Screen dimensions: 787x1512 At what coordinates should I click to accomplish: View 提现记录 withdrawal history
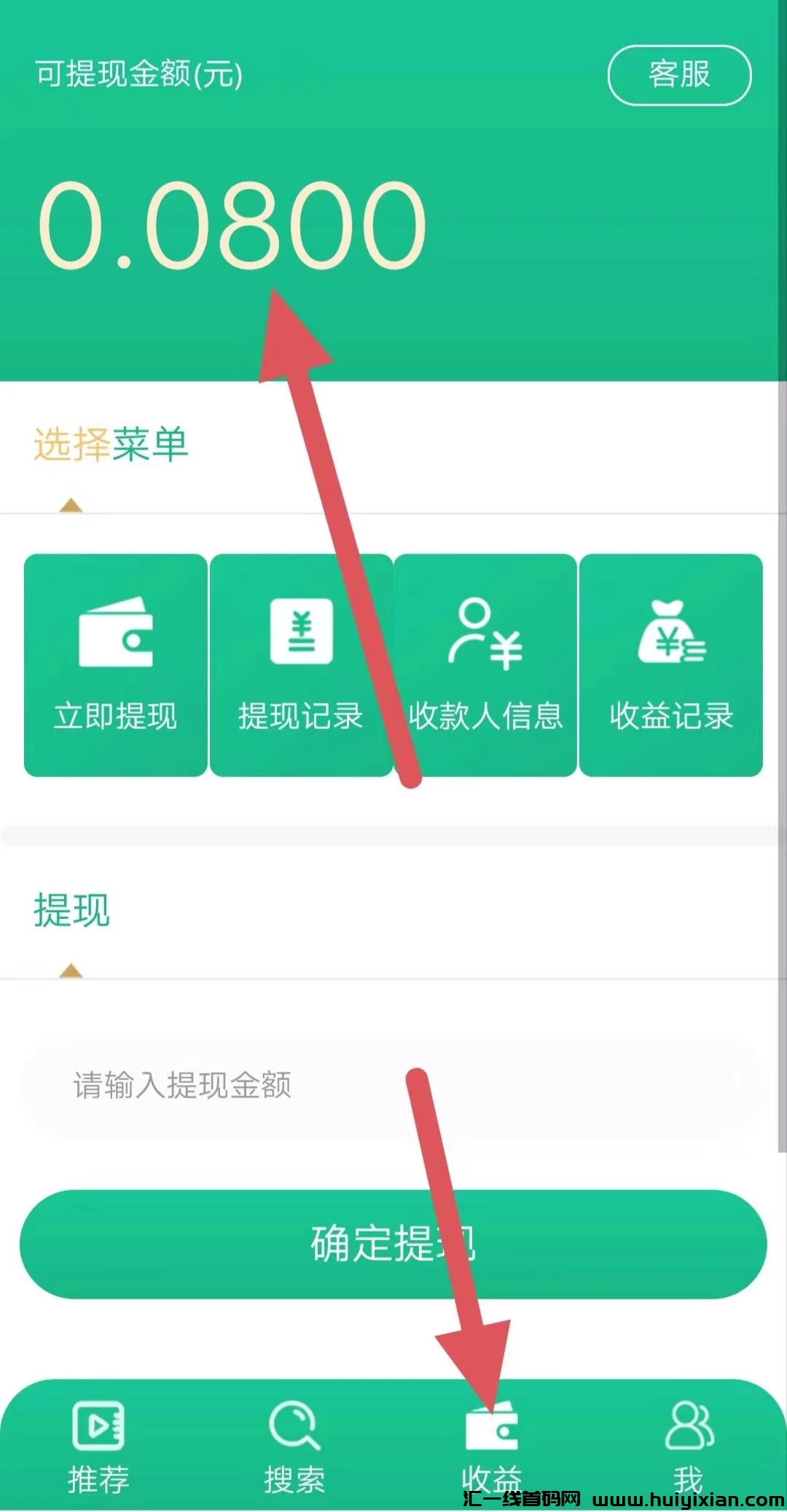coord(301,664)
